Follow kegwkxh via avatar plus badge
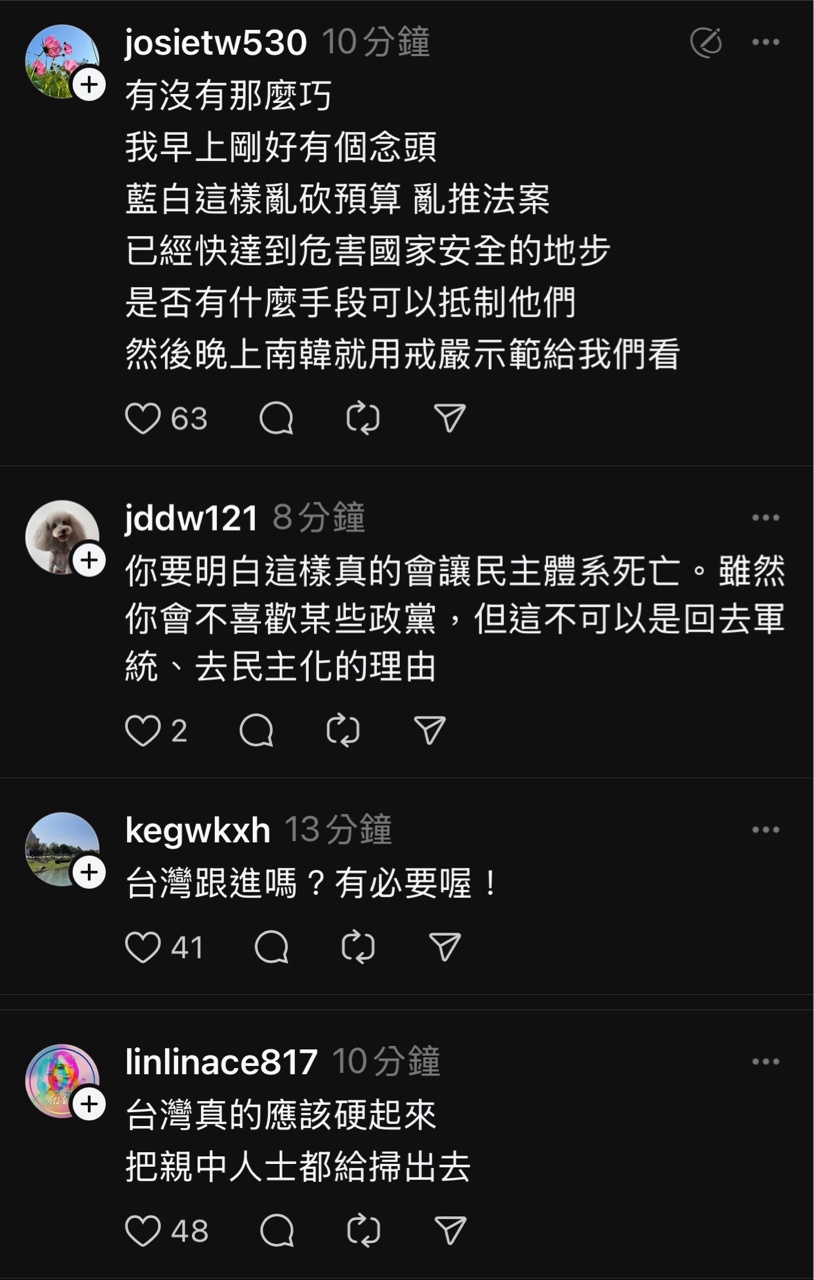This screenshot has width=814, height=1280. [x=89, y=873]
